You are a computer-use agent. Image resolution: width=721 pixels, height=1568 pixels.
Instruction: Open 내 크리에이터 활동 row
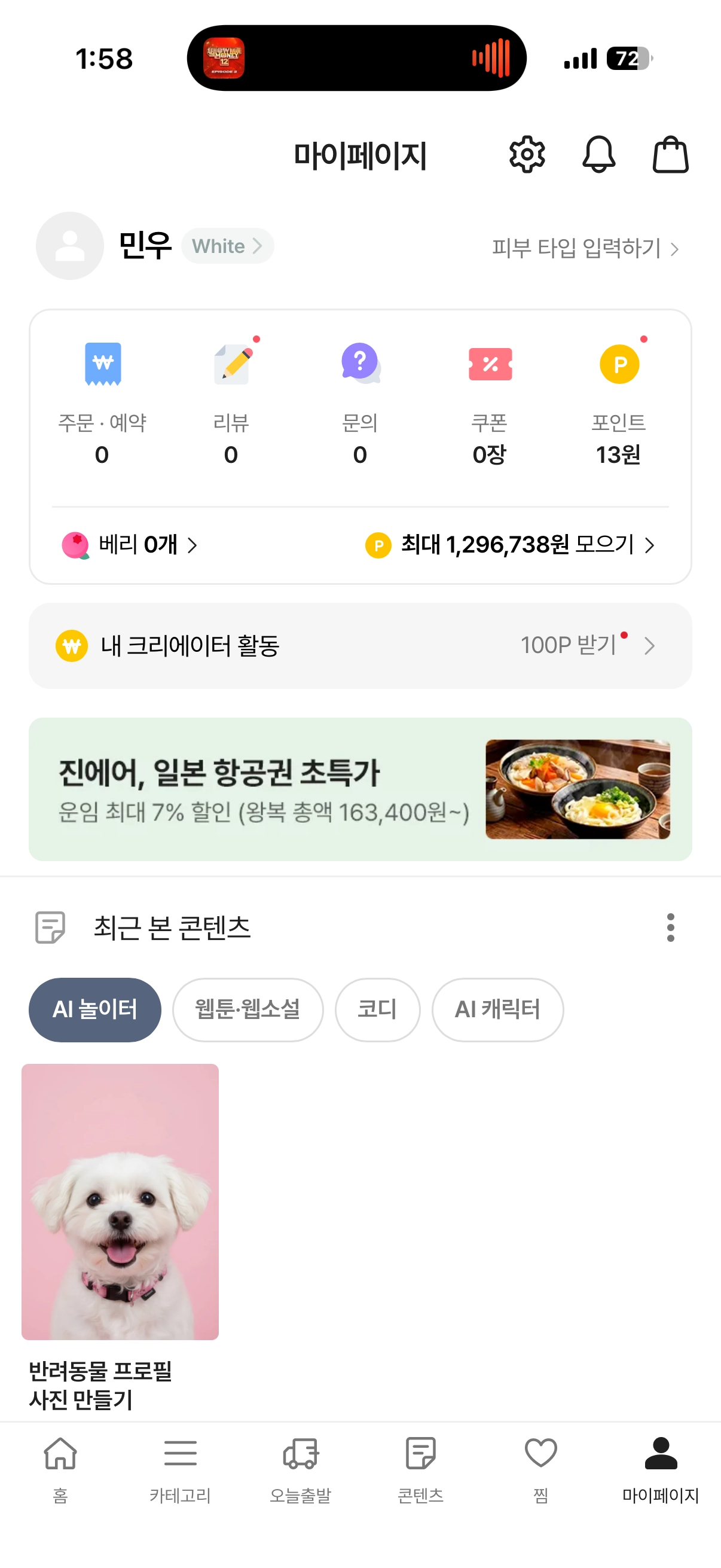point(360,645)
